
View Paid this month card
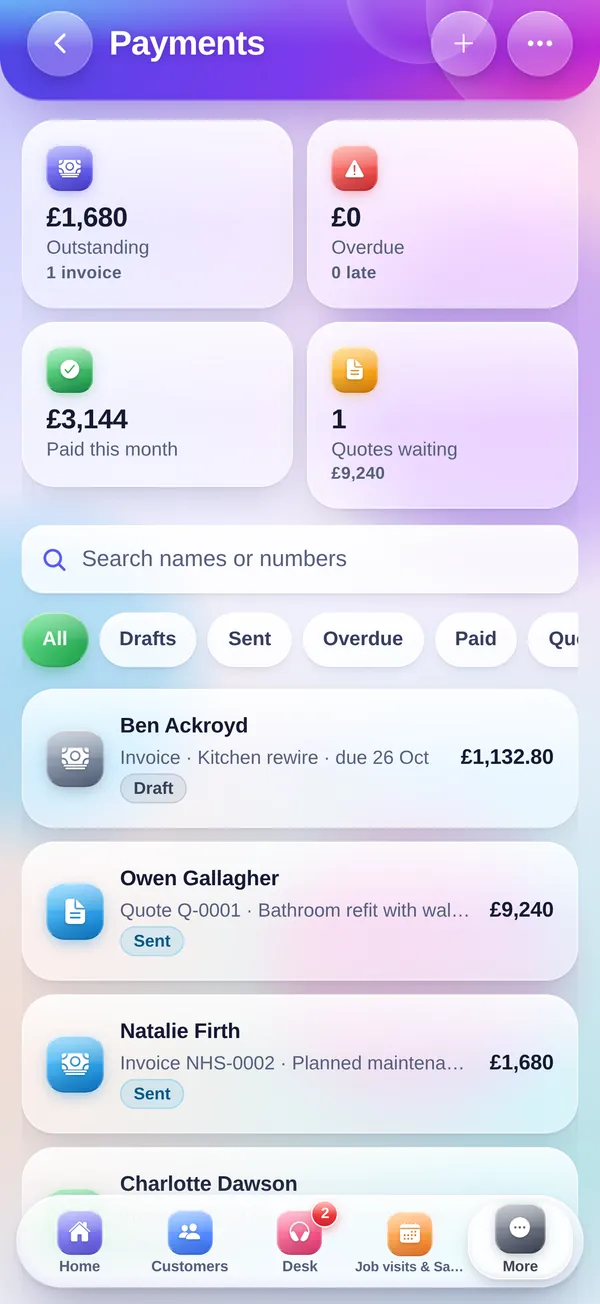coord(157,405)
